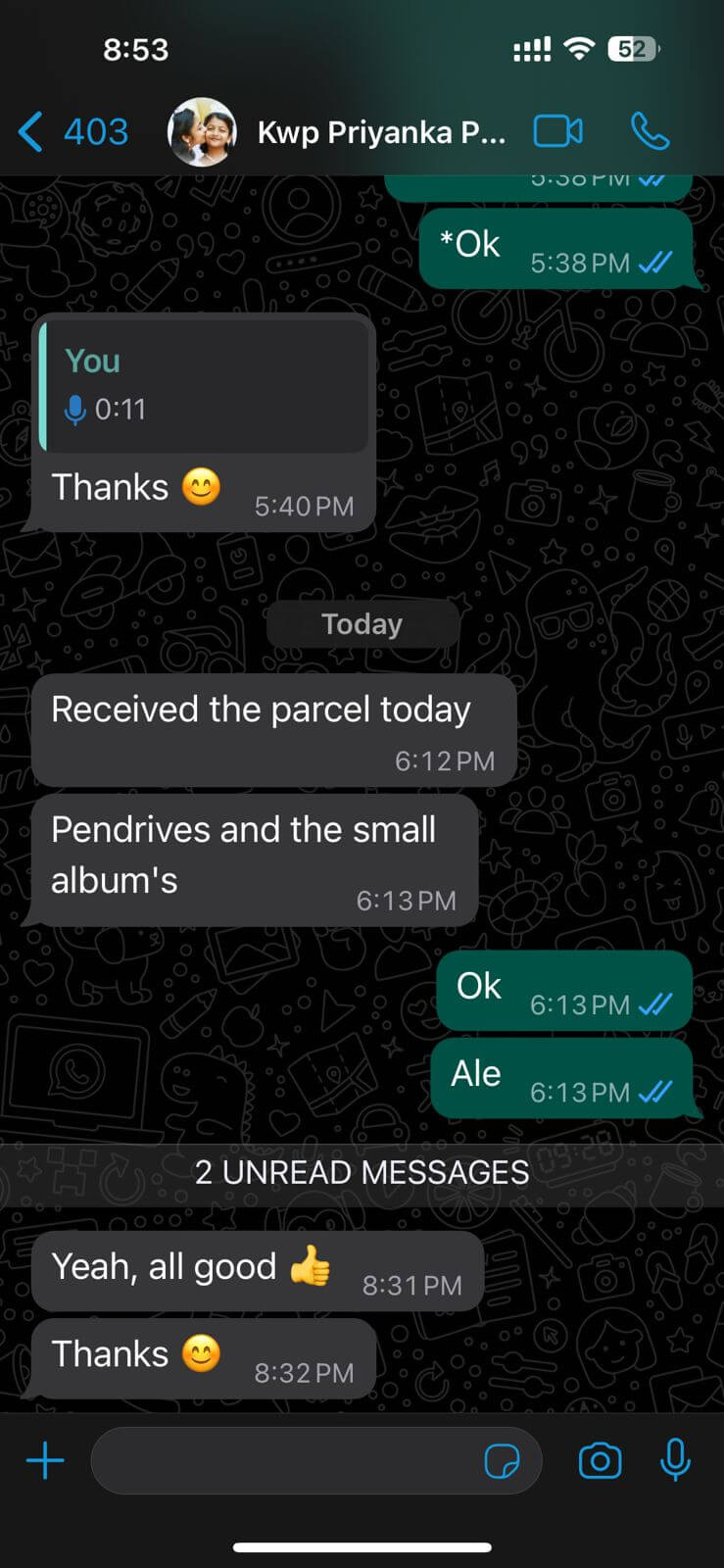Jump to quoted 0:11 voice message
The width and height of the screenshot is (724, 1568).
click(204, 386)
